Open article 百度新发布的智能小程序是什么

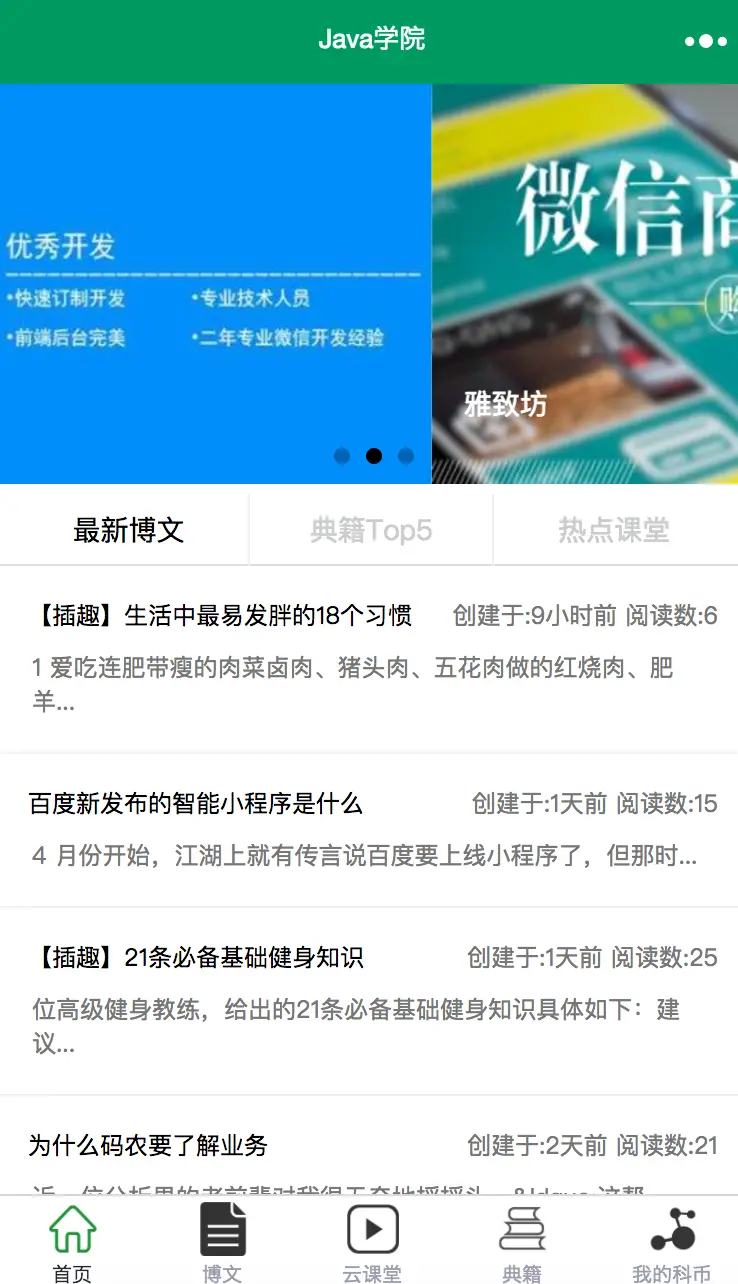pyautogui.click(x=369, y=830)
